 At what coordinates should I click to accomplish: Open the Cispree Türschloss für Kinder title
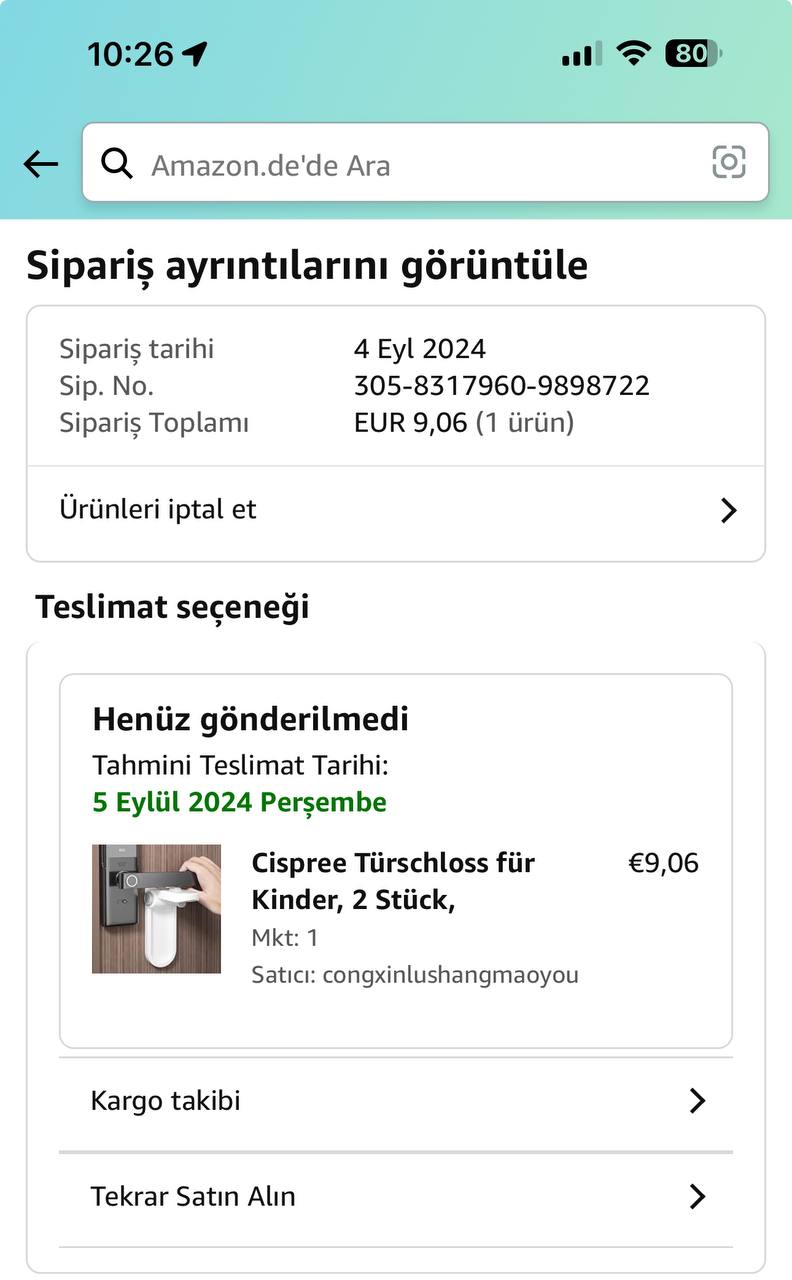coord(392,880)
